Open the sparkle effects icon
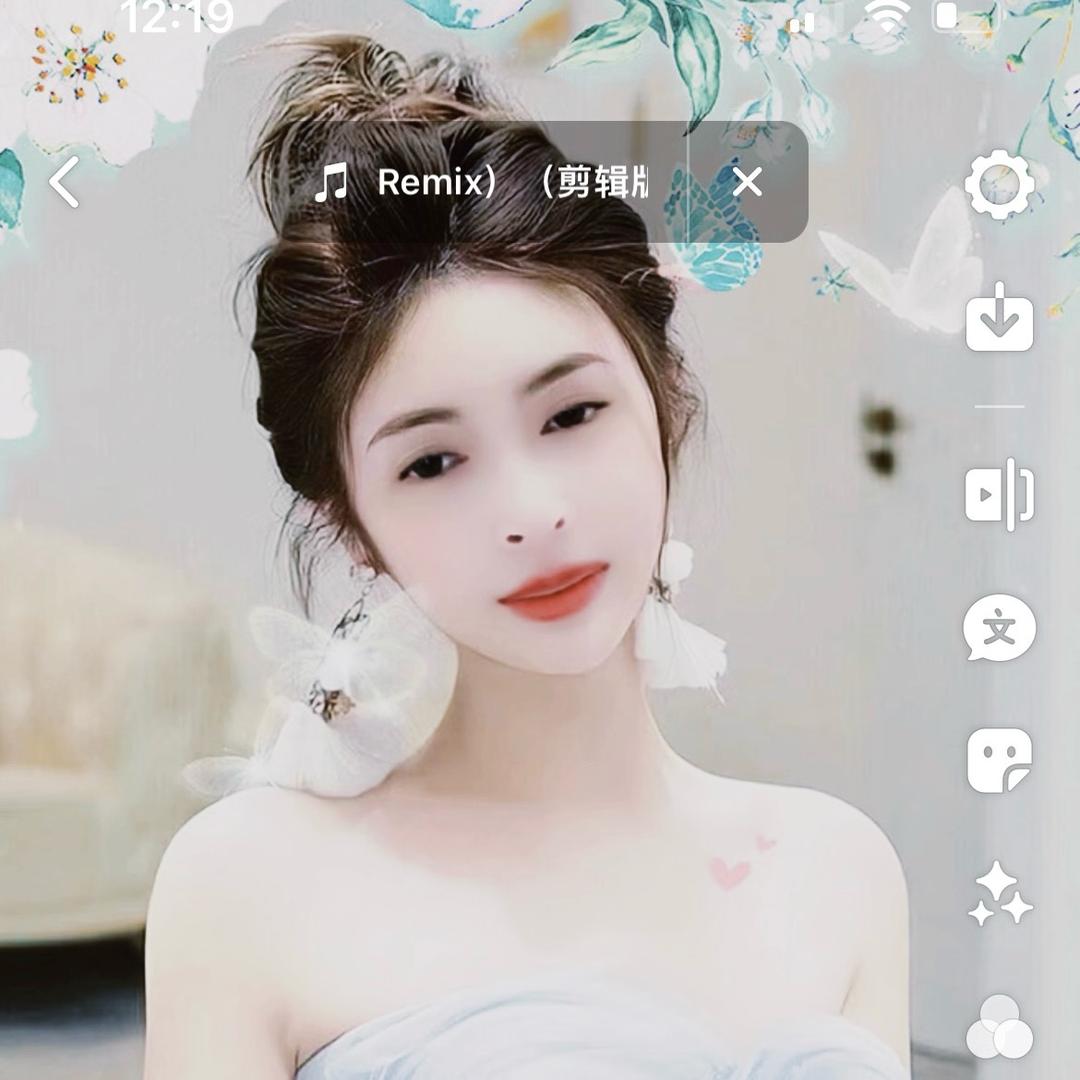The image size is (1080, 1080). [x=999, y=893]
